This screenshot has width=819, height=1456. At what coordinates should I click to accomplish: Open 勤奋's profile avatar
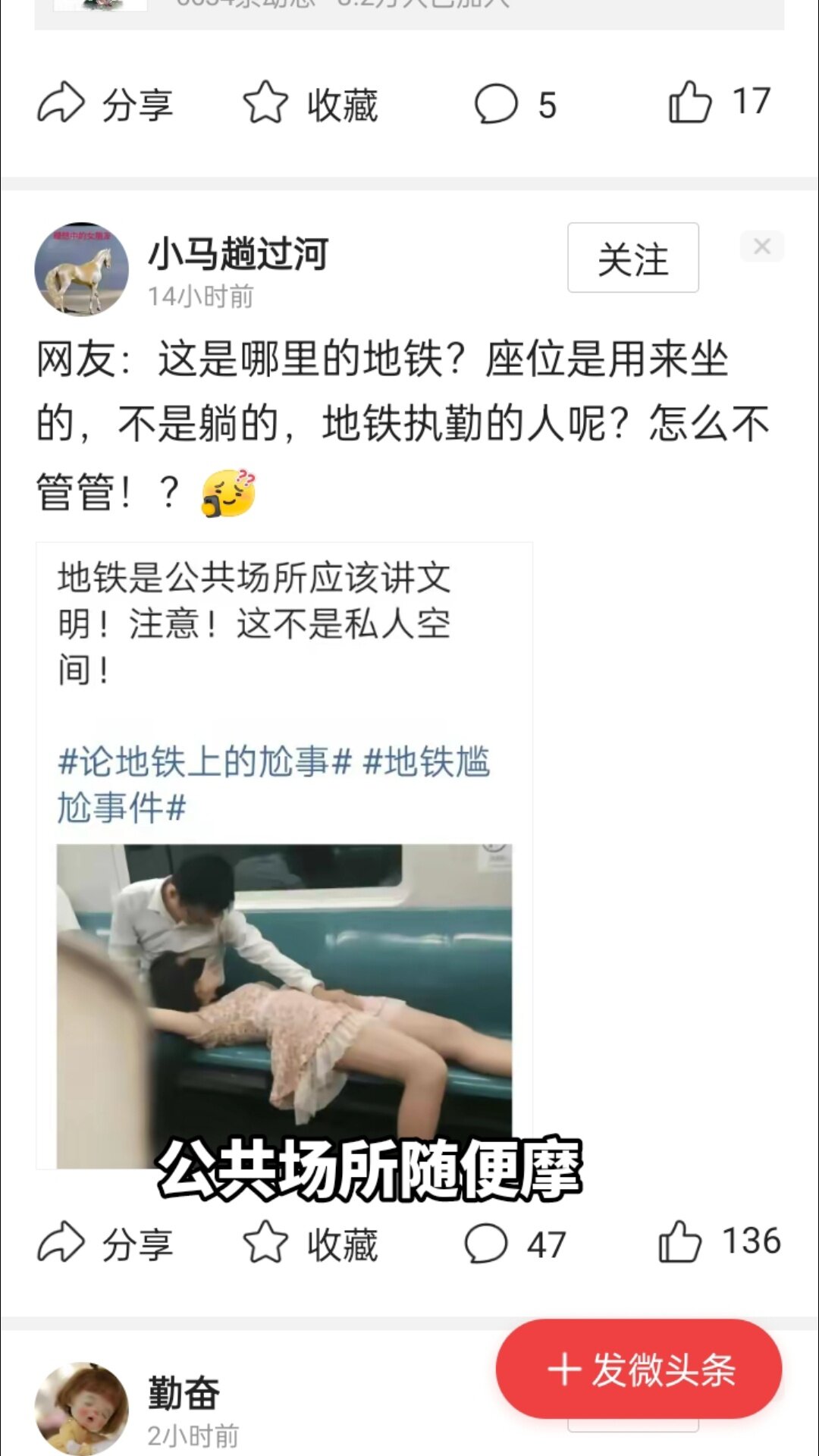click(82, 1409)
